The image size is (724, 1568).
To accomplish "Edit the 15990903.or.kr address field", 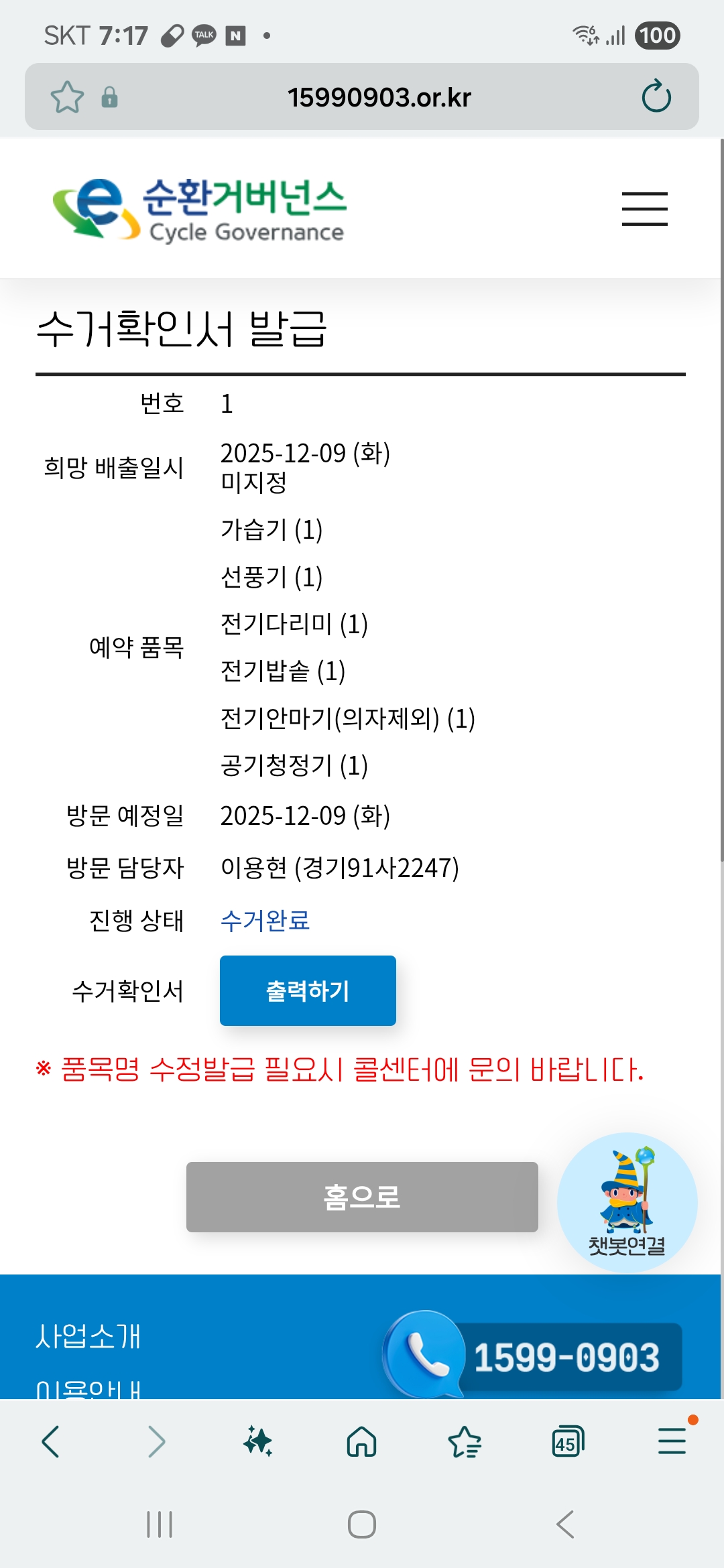I will (x=379, y=98).
